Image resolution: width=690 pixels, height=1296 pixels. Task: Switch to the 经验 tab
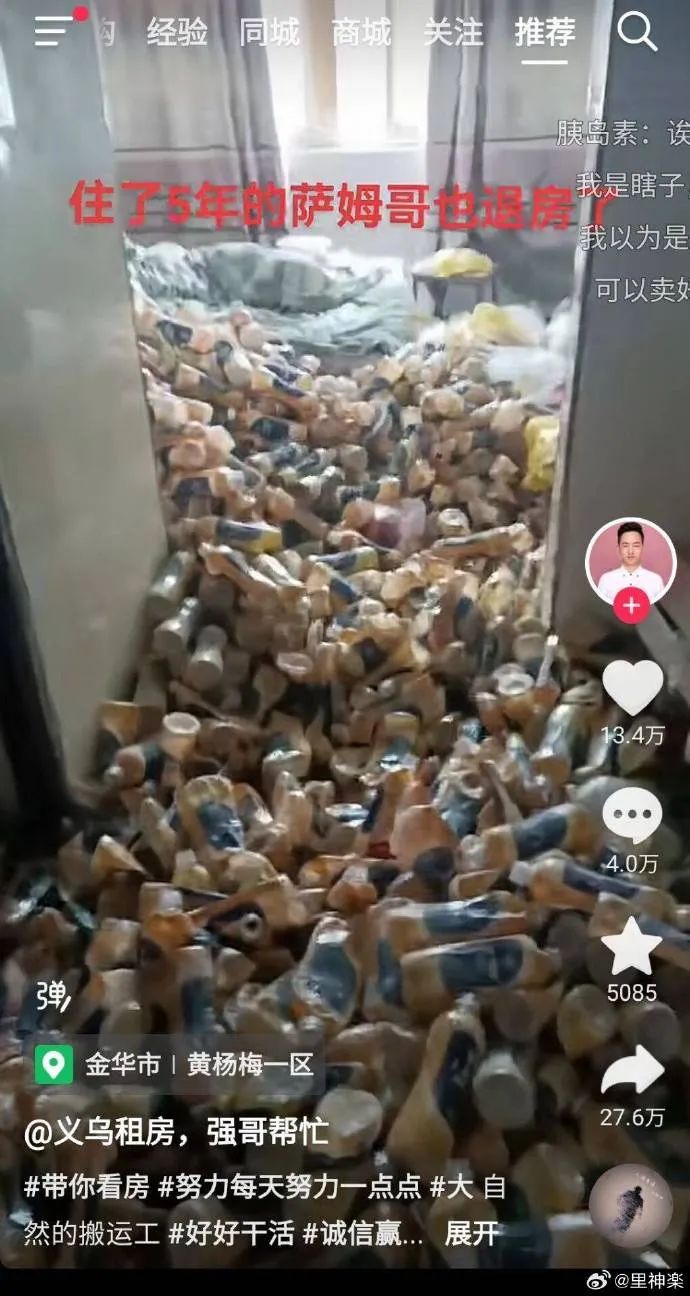click(x=177, y=33)
